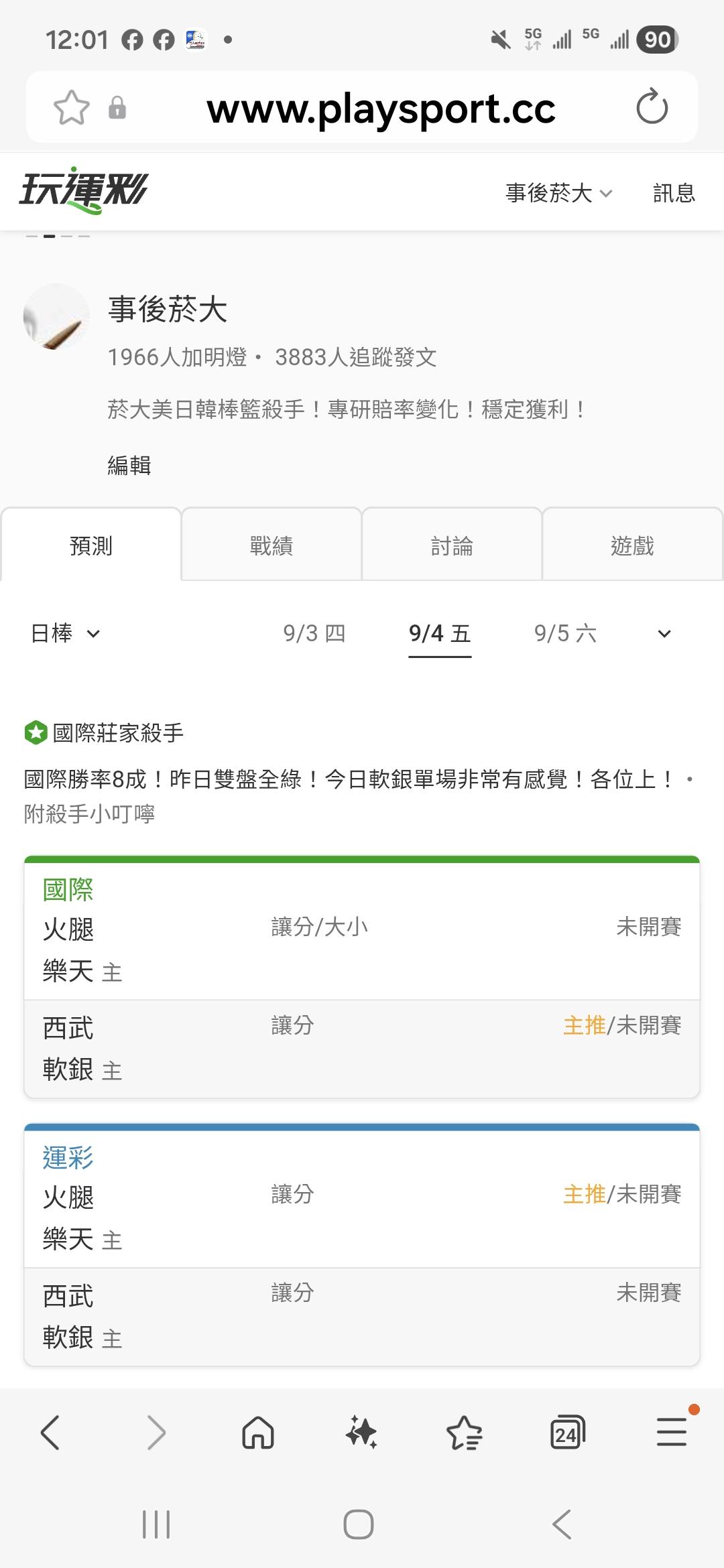Show the 24 open tabs
This screenshot has height=1568, width=724.
tap(567, 1433)
